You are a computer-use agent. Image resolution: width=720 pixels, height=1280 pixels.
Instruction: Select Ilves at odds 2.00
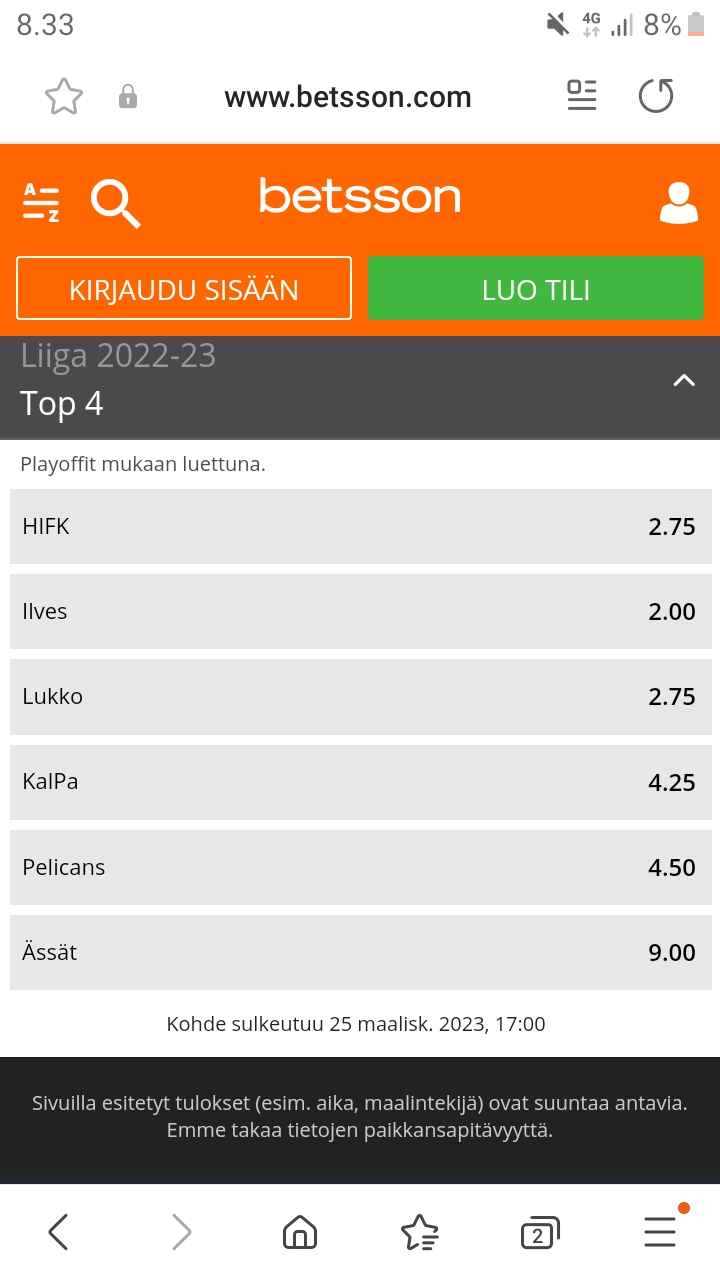coord(361,611)
